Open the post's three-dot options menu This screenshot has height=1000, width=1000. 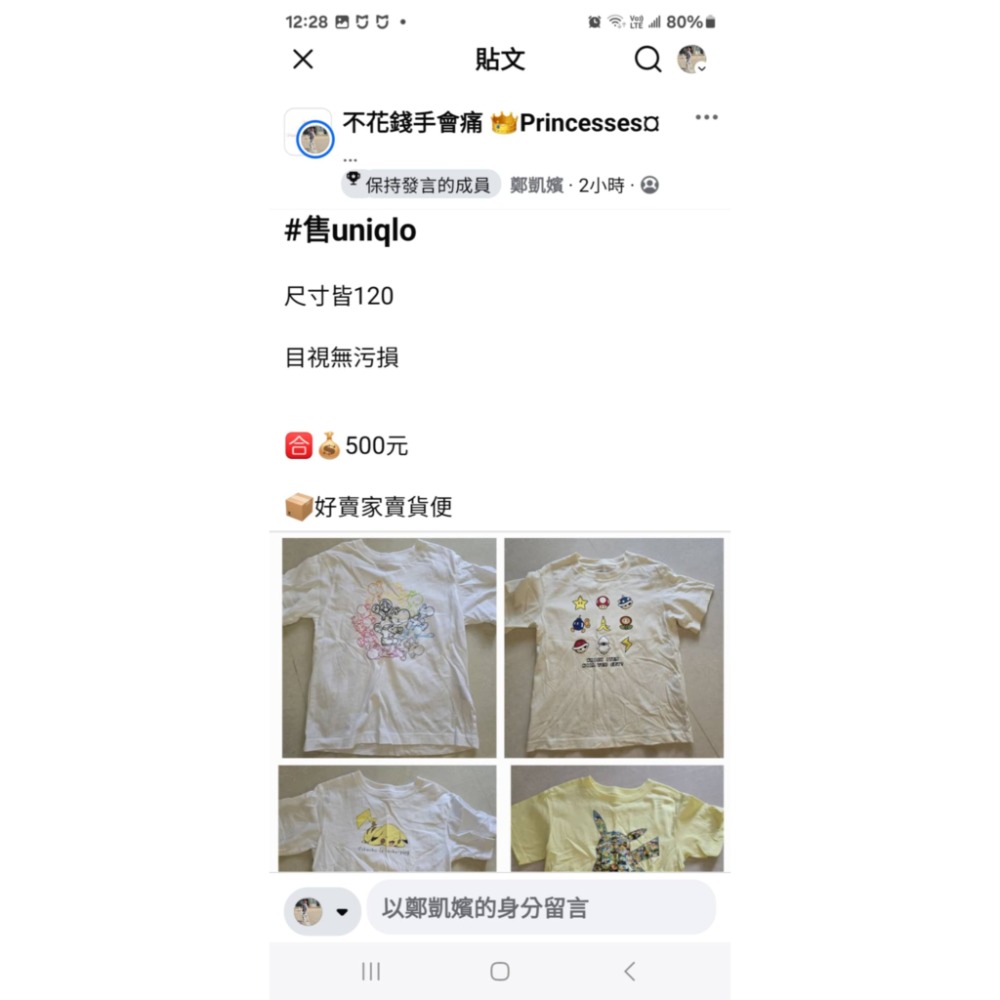706,118
